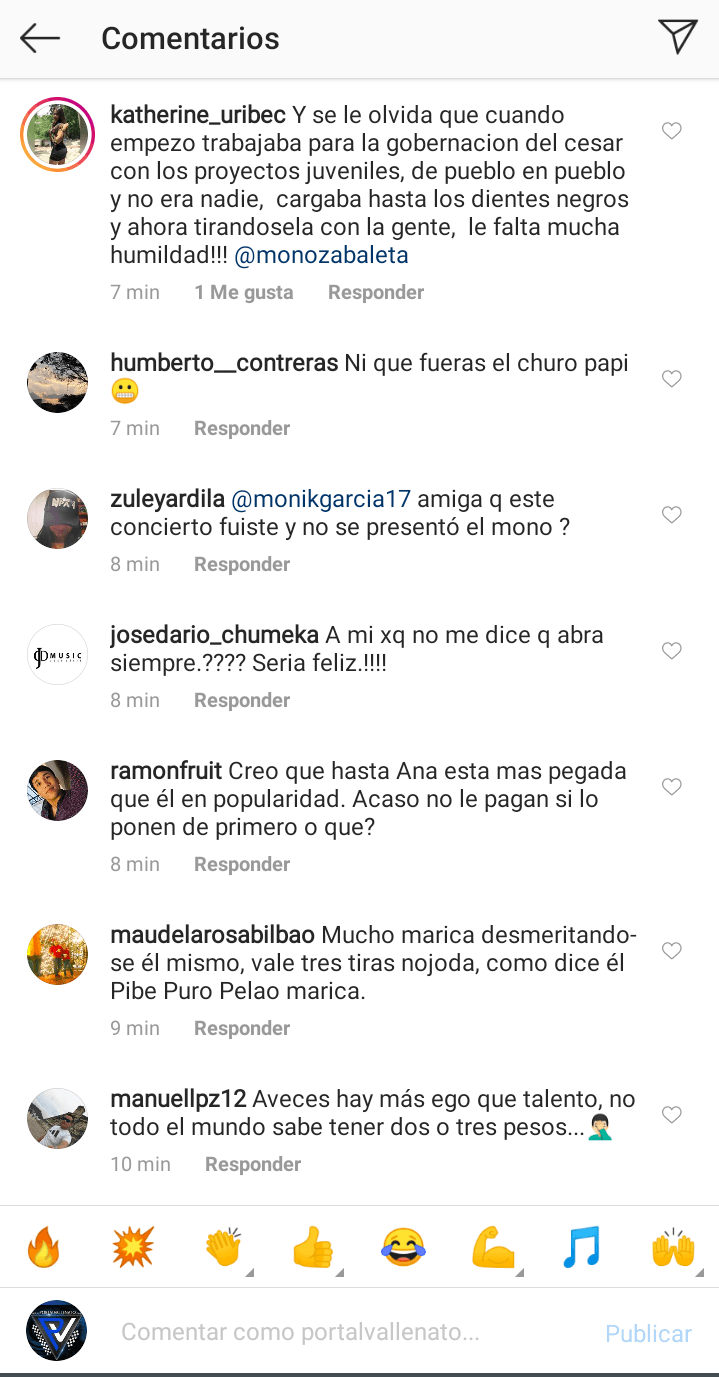This screenshot has width=719, height=1377.
Task: Add the laughing-crying emoji
Action: point(402,1248)
